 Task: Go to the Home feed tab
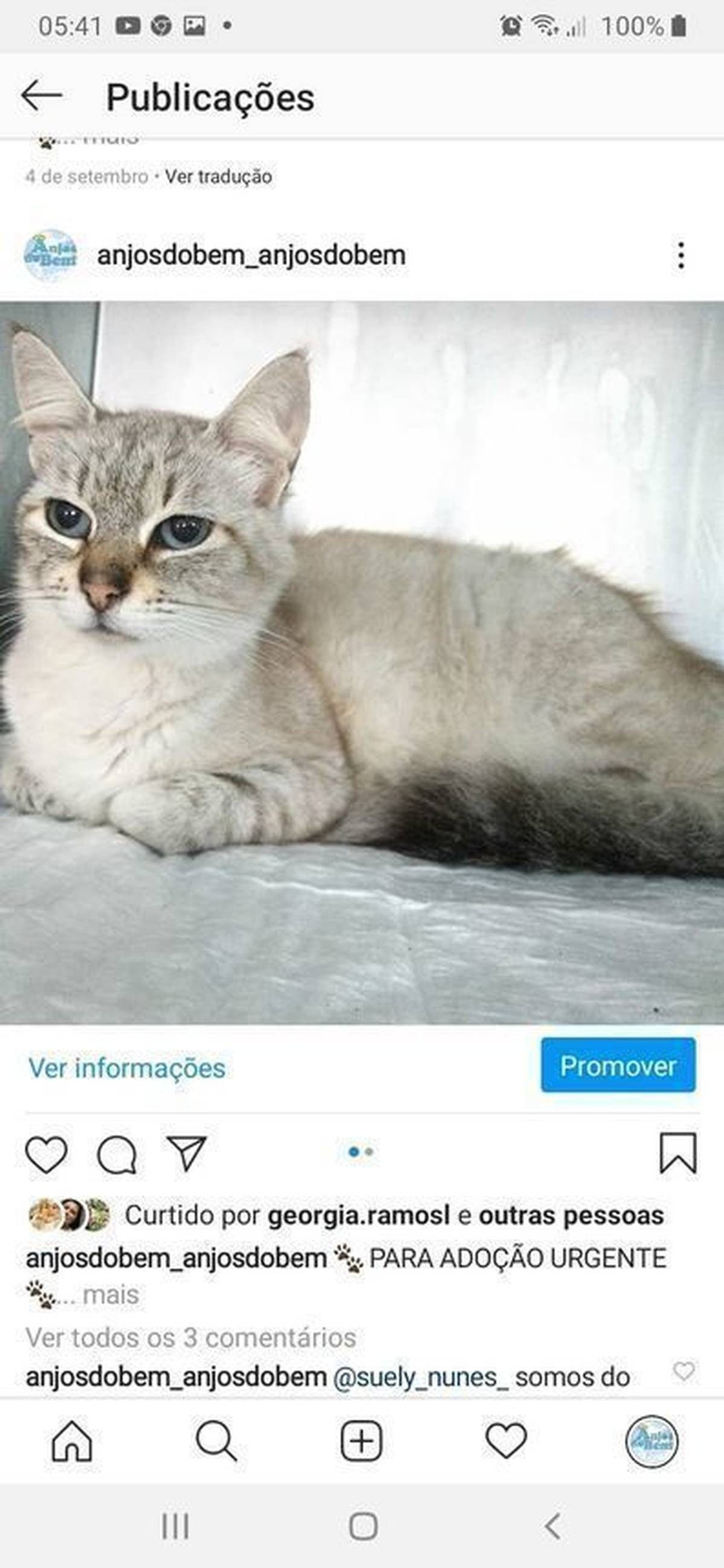72,1441
